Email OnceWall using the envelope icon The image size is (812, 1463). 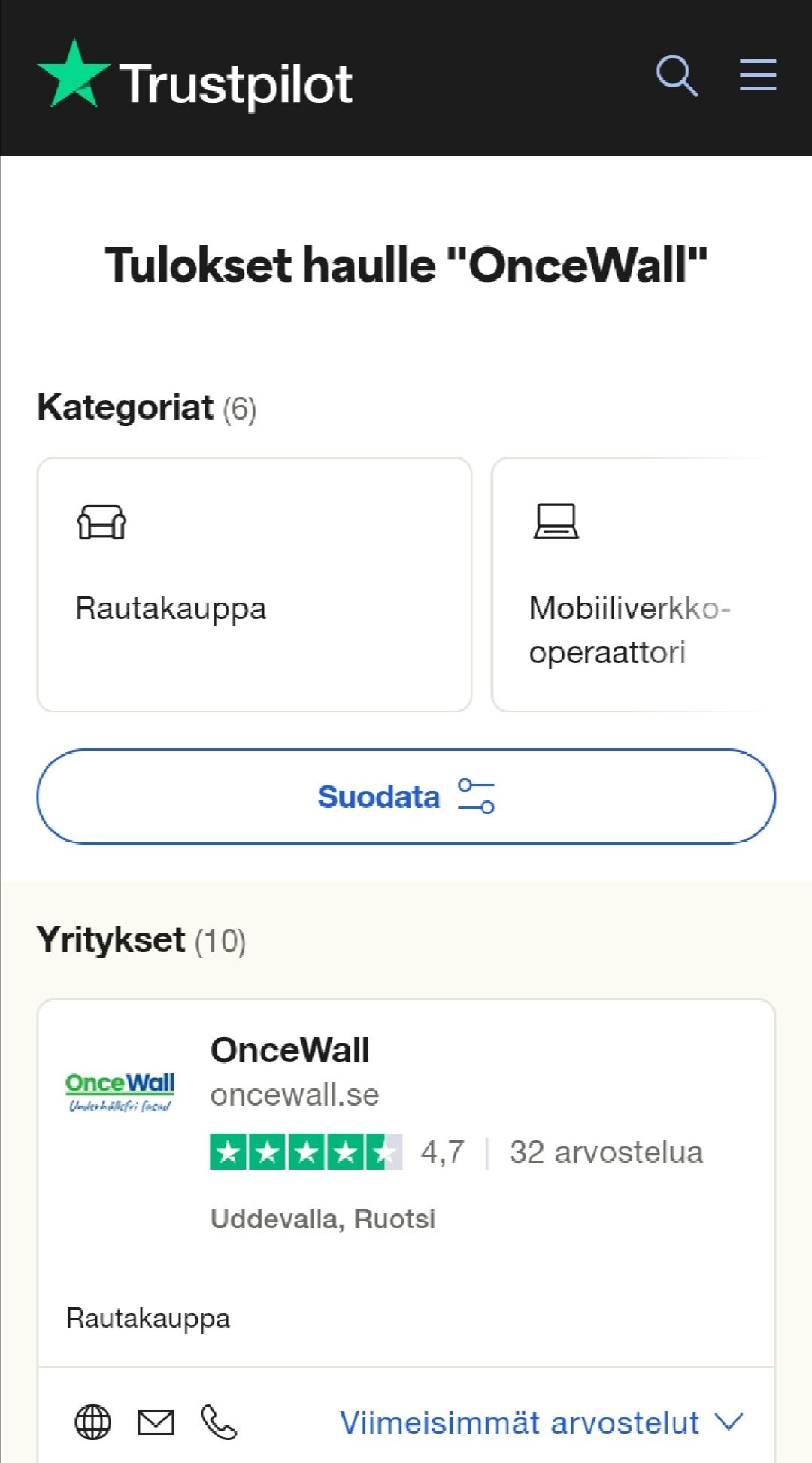(156, 1422)
